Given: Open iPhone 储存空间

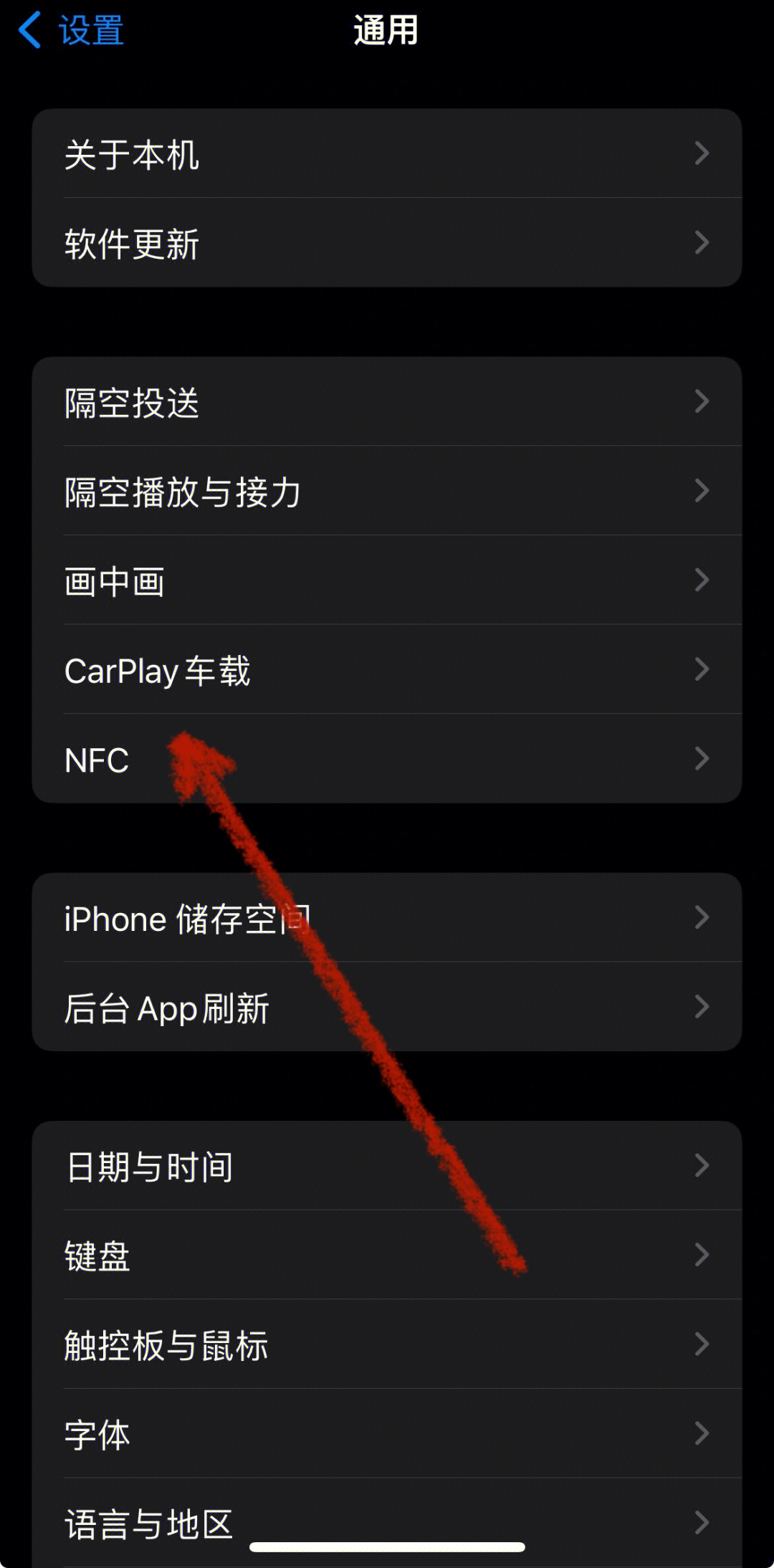Looking at the screenshot, I should pyautogui.click(x=387, y=918).
